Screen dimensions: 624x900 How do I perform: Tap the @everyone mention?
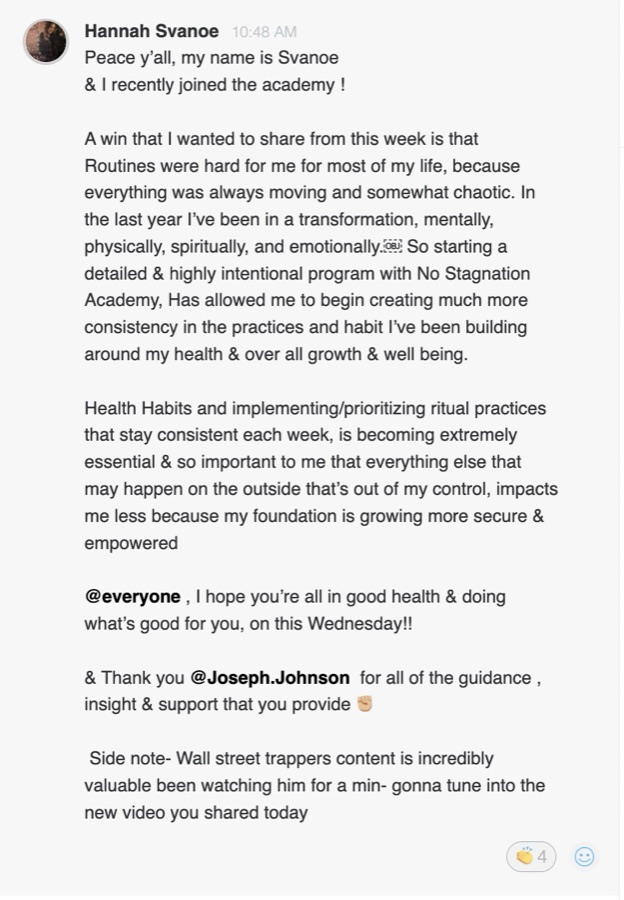pos(133,597)
